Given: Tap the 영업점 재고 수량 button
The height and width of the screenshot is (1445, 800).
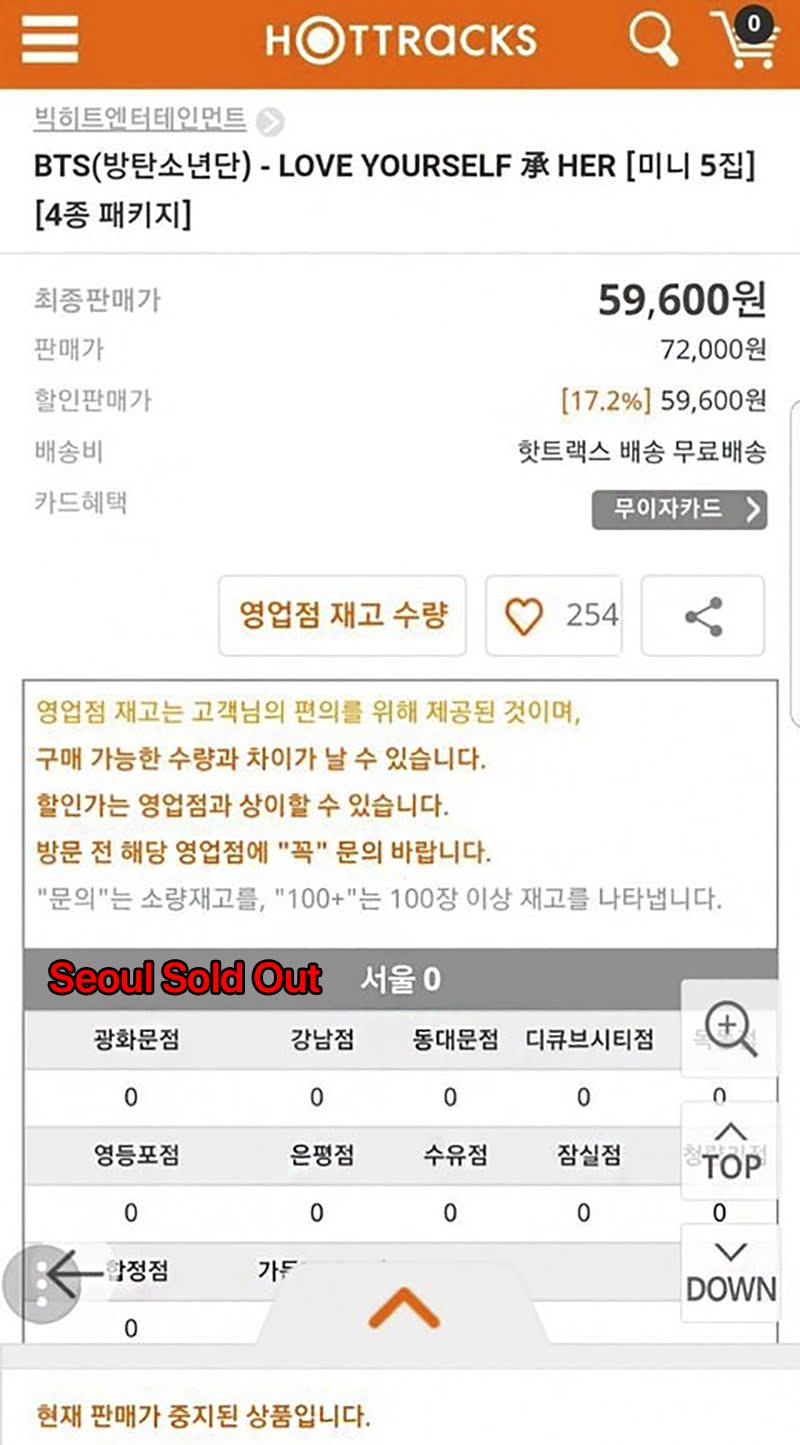Looking at the screenshot, I should pos(342,615).
